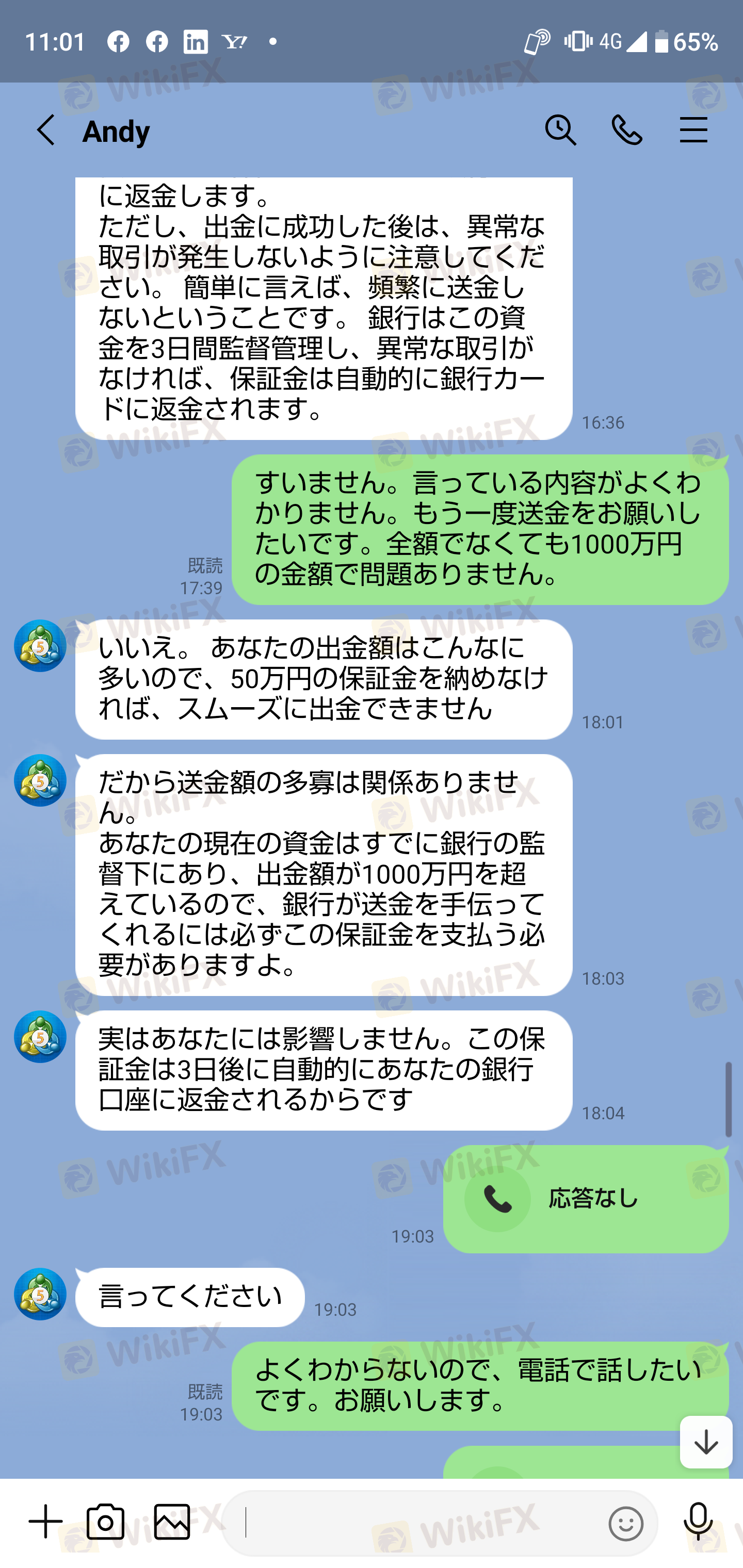743x1568 pixels.
Task: Tap the 応答なし missed call bubble
Action: click(x=585, y=1199)
